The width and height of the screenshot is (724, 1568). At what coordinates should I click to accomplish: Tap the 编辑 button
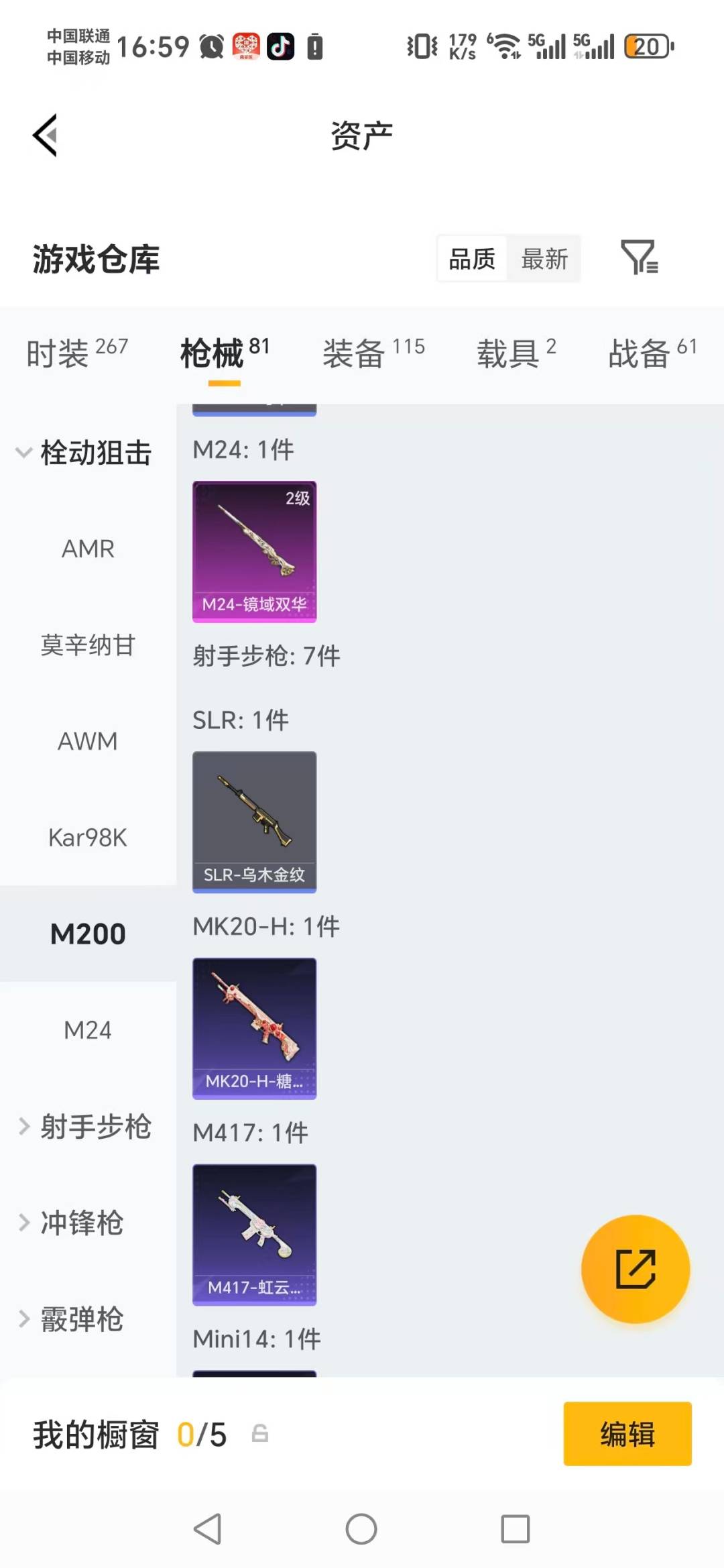(x=627, y=1434)
